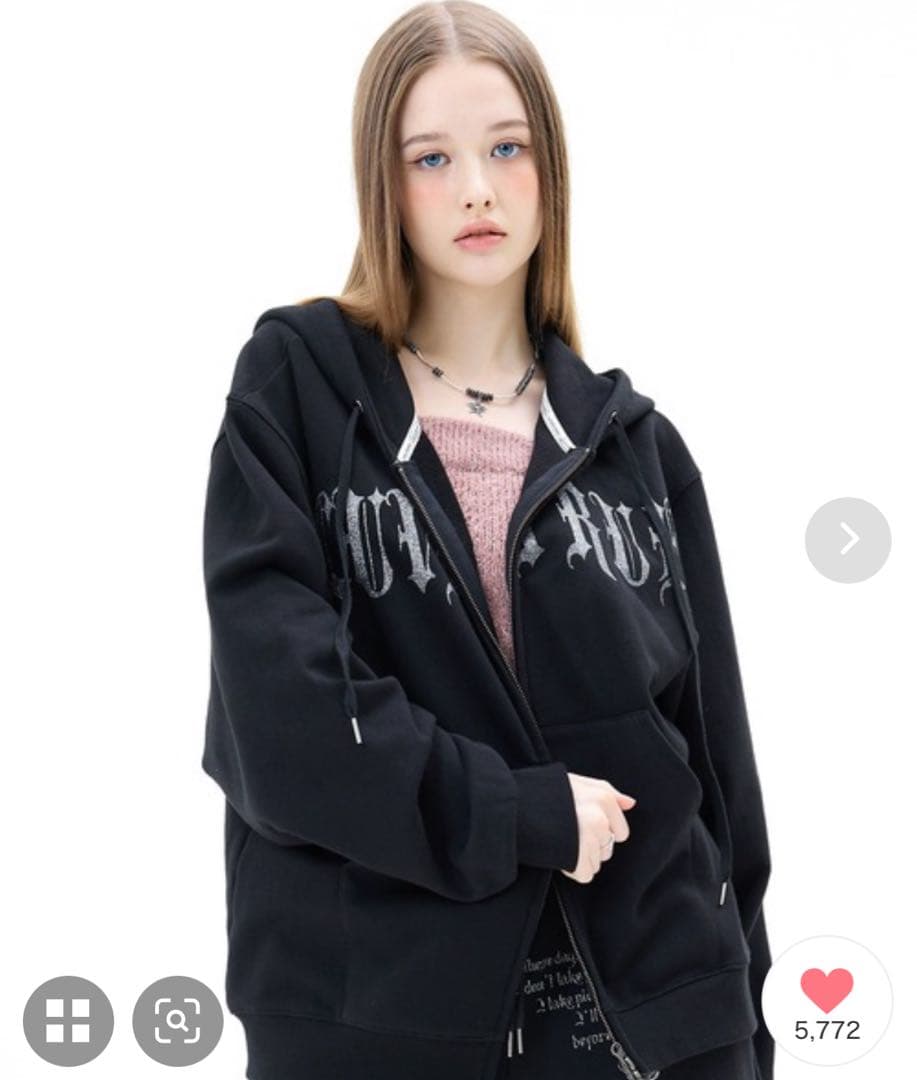Search for similar items by image
The width and height of the screenshot is (917, 1080).
pos(178,1020)
